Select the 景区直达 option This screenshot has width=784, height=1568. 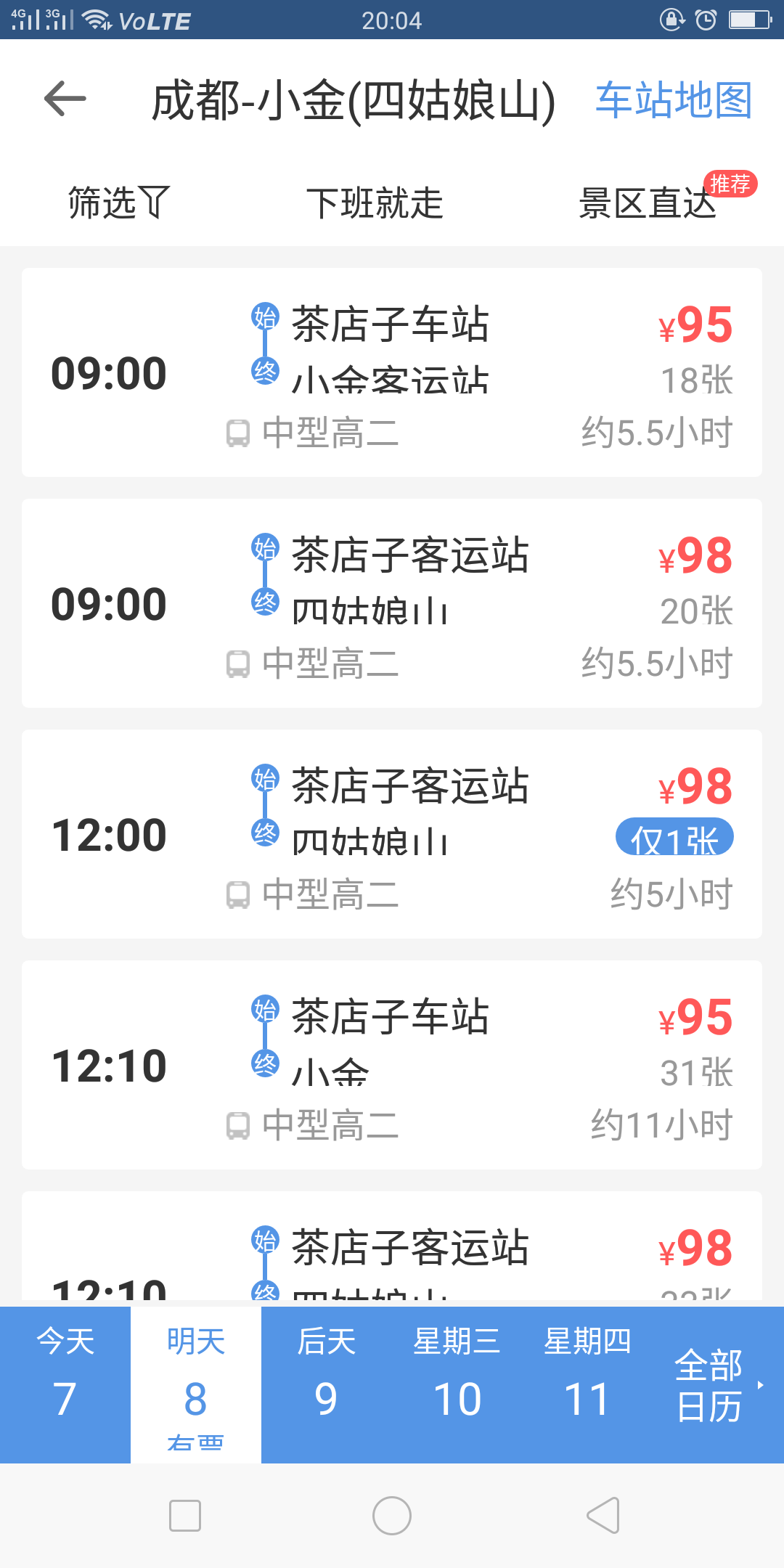[648, 203]
